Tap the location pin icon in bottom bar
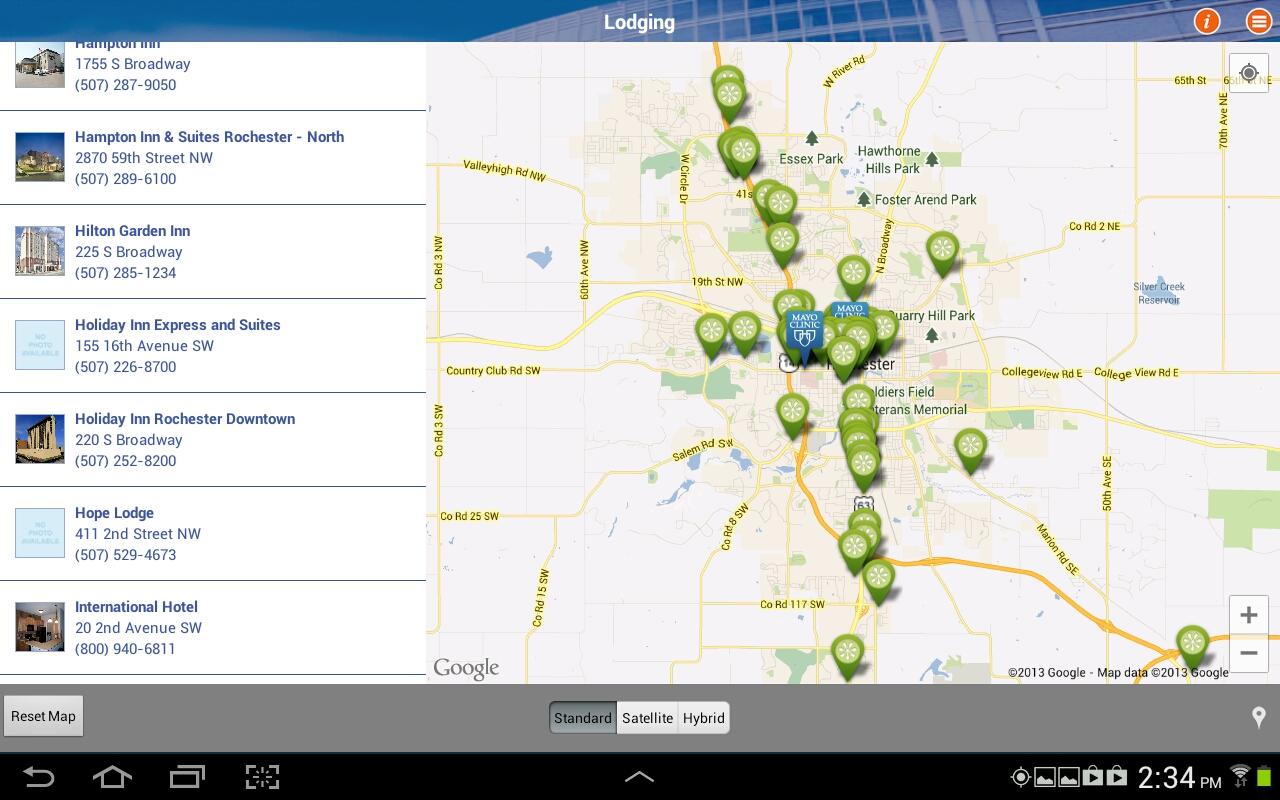The width and height of the screenshot is (1280, 800). pyautogui.click(x=1258, y=717)
